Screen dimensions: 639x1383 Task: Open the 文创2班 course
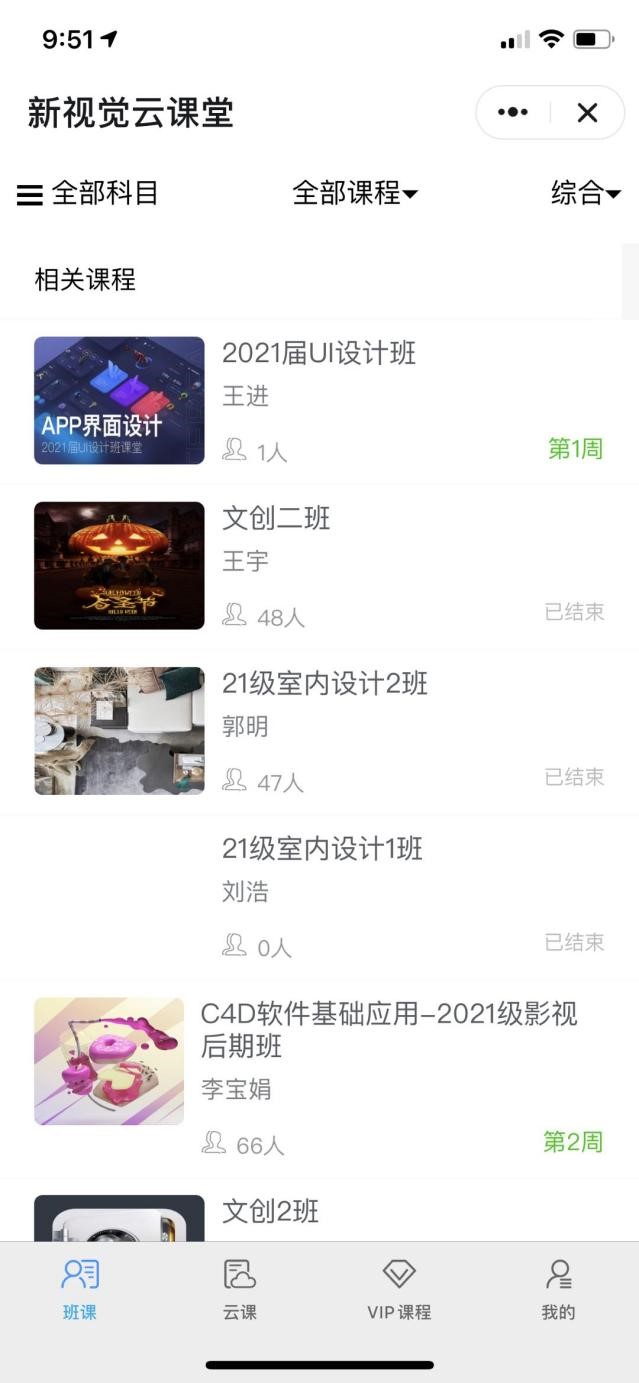coord(270,1212)
